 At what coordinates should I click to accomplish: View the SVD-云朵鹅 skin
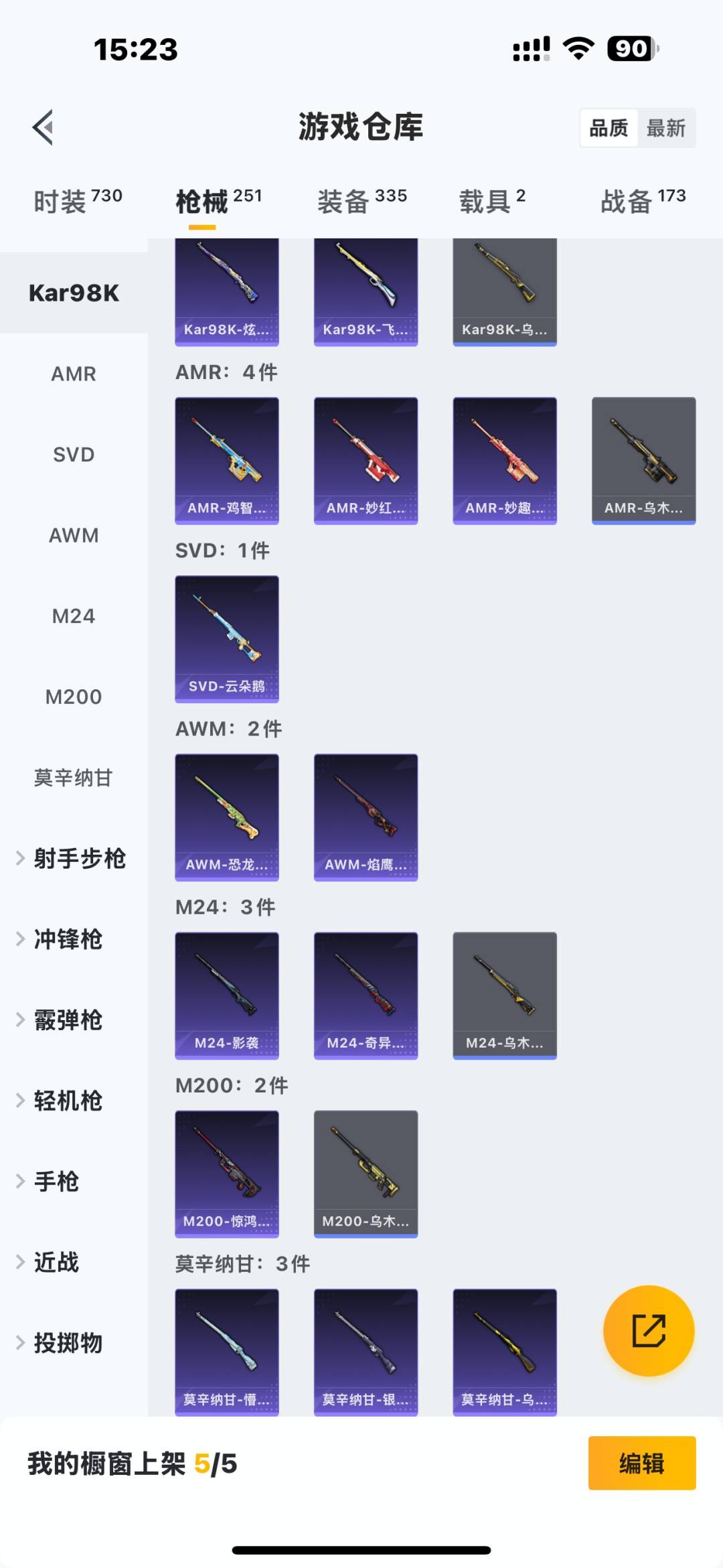(227, 638)
